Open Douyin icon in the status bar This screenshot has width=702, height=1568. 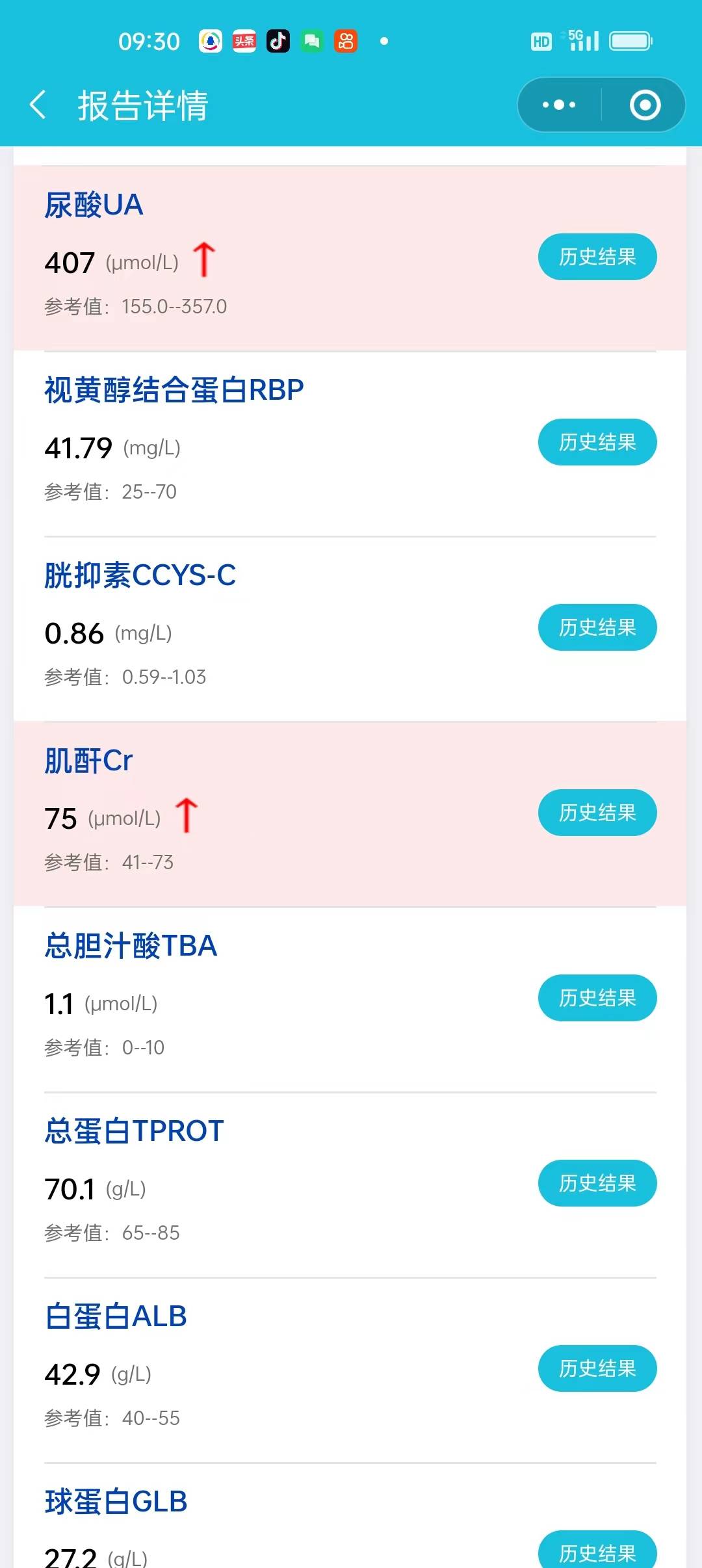(x=278, y=40)
